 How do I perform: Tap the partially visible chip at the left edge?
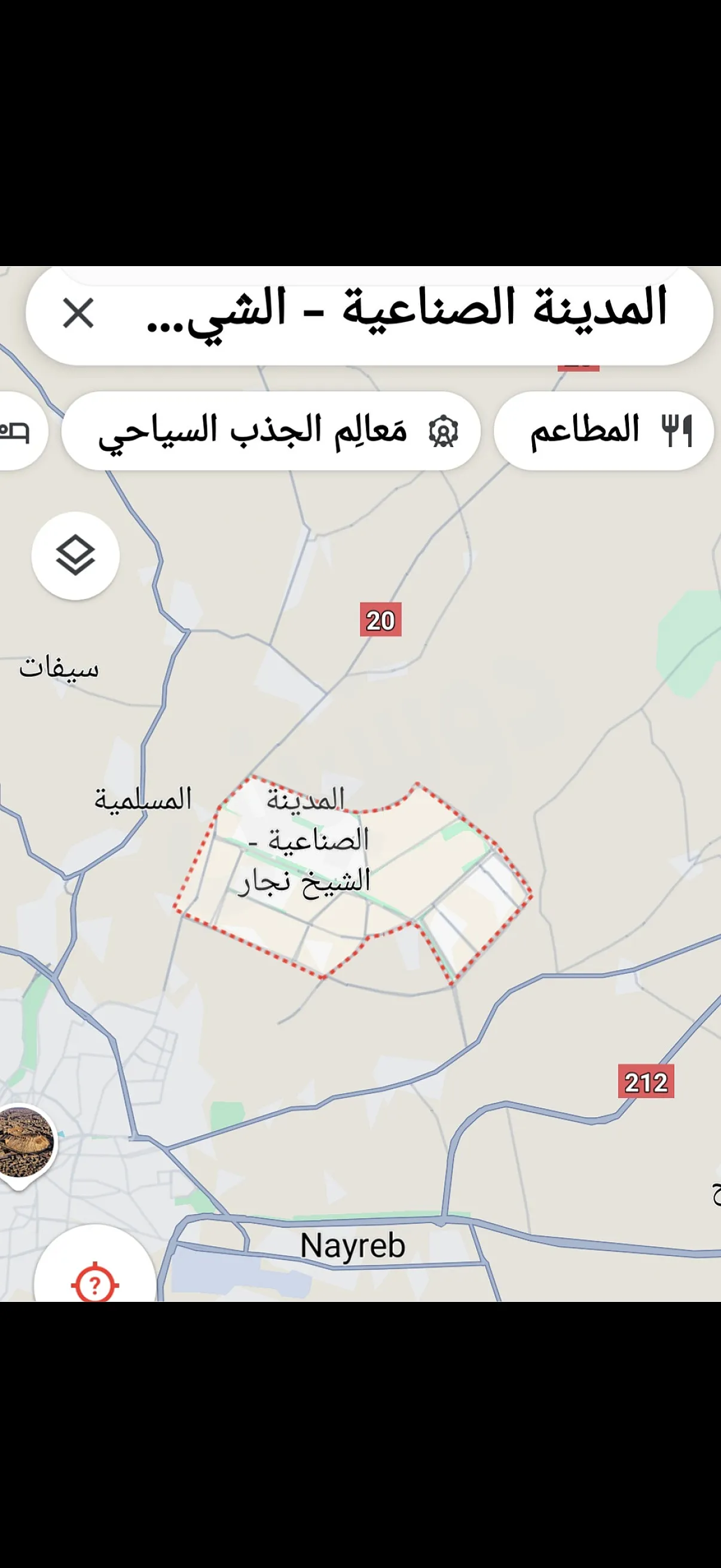[19, 431]
